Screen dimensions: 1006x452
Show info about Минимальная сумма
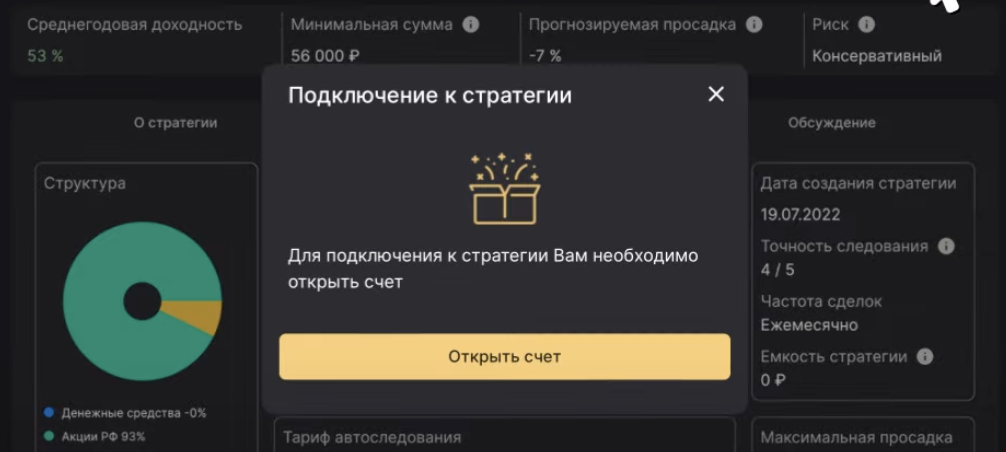(471, 24)
